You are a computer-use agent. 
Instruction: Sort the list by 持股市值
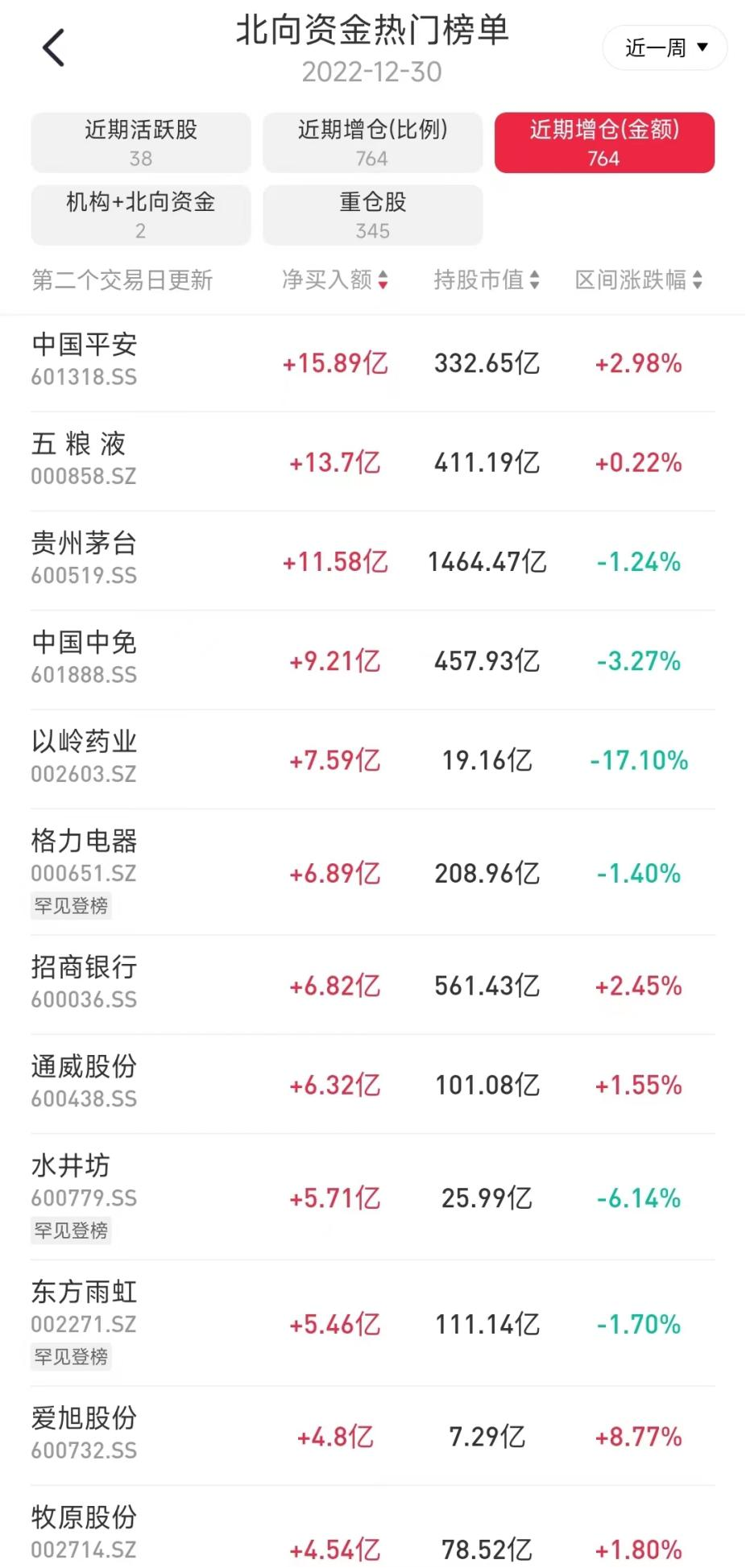(487, 279)
